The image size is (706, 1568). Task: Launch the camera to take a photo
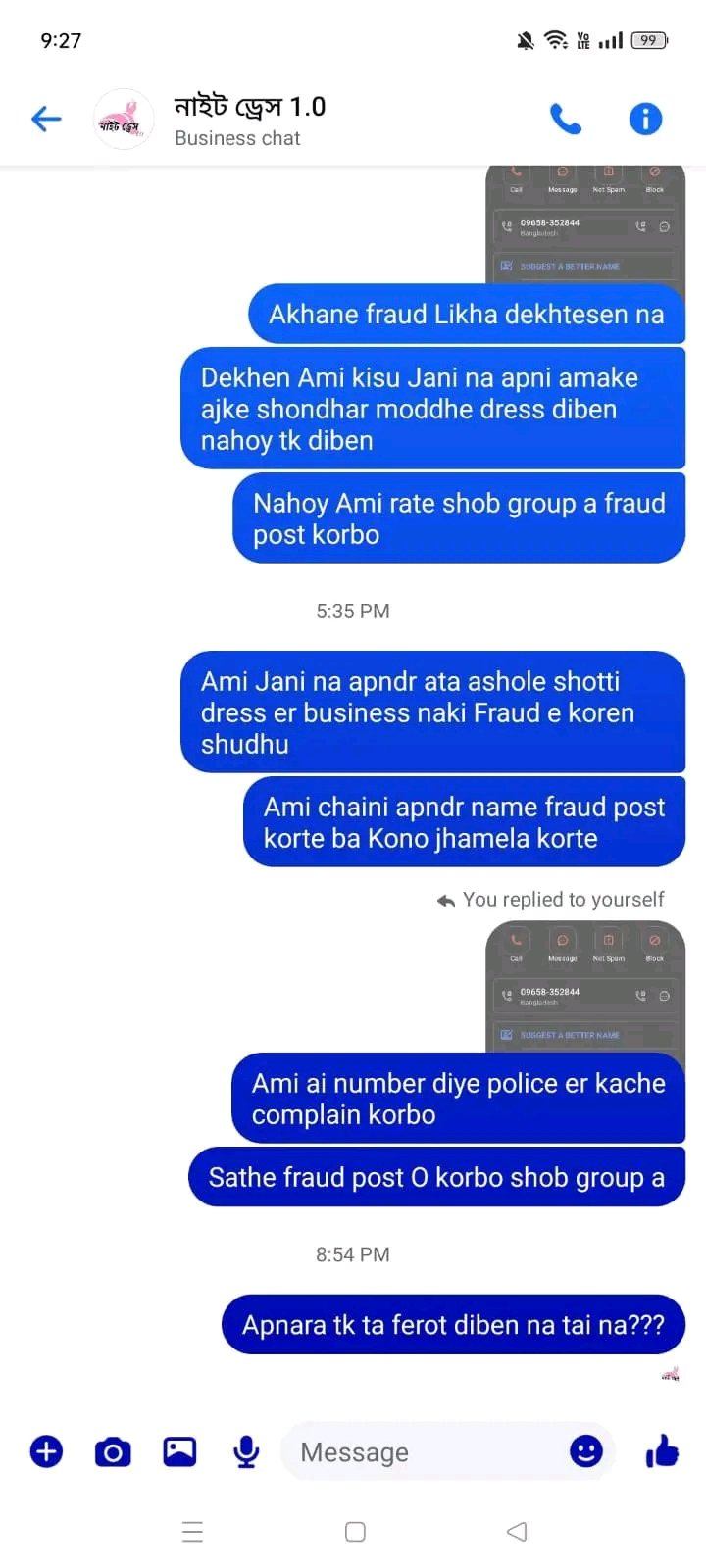pyautogui.click(x=113, y=1451)
